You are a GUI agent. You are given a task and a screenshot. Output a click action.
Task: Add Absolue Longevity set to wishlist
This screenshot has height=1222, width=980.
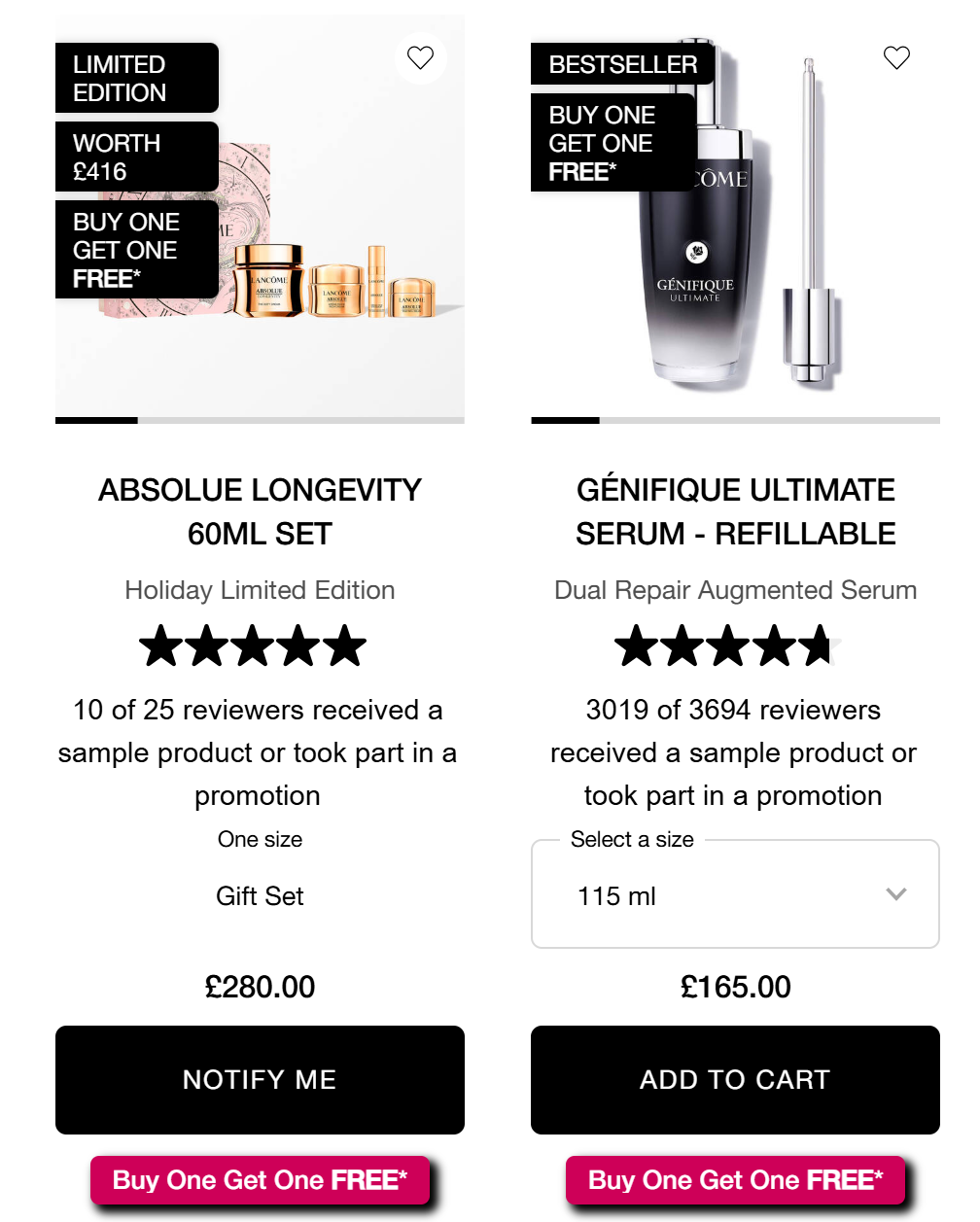pyautogui.click(x=420, y=58)
